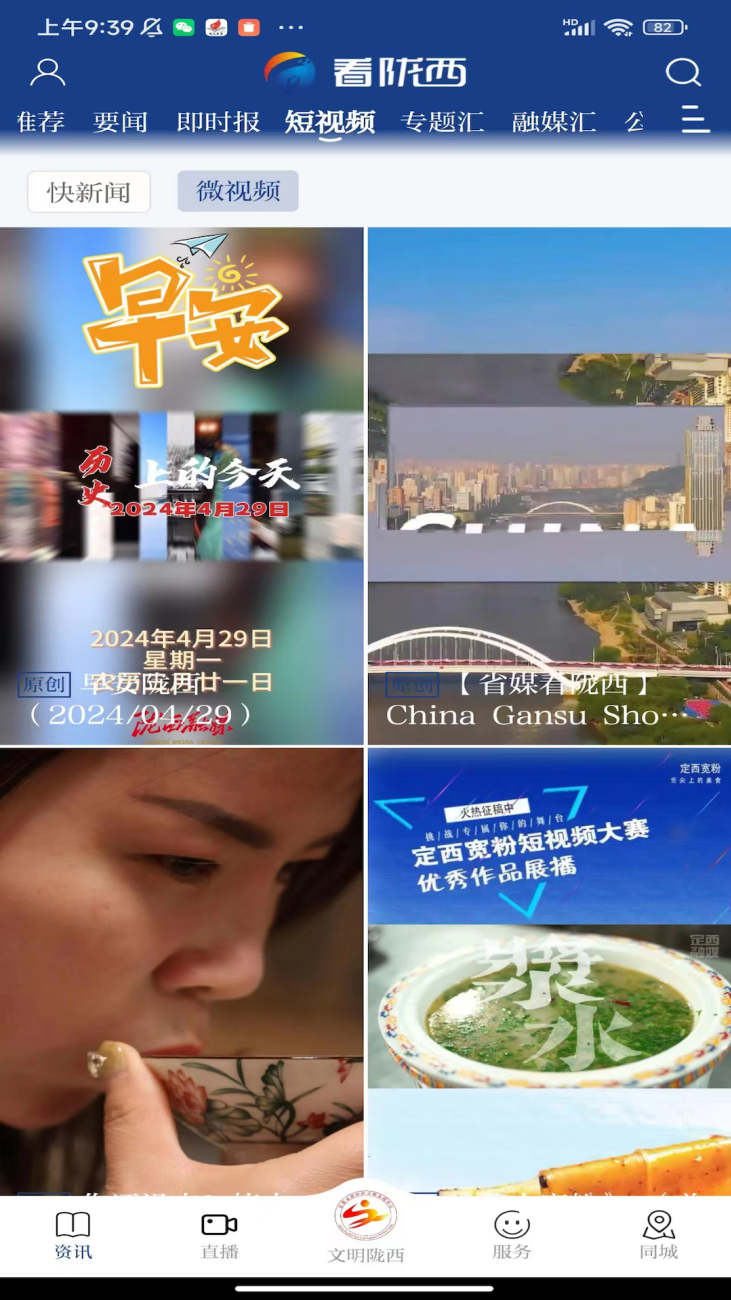Select the 微视频 chip

click(238, 191)
